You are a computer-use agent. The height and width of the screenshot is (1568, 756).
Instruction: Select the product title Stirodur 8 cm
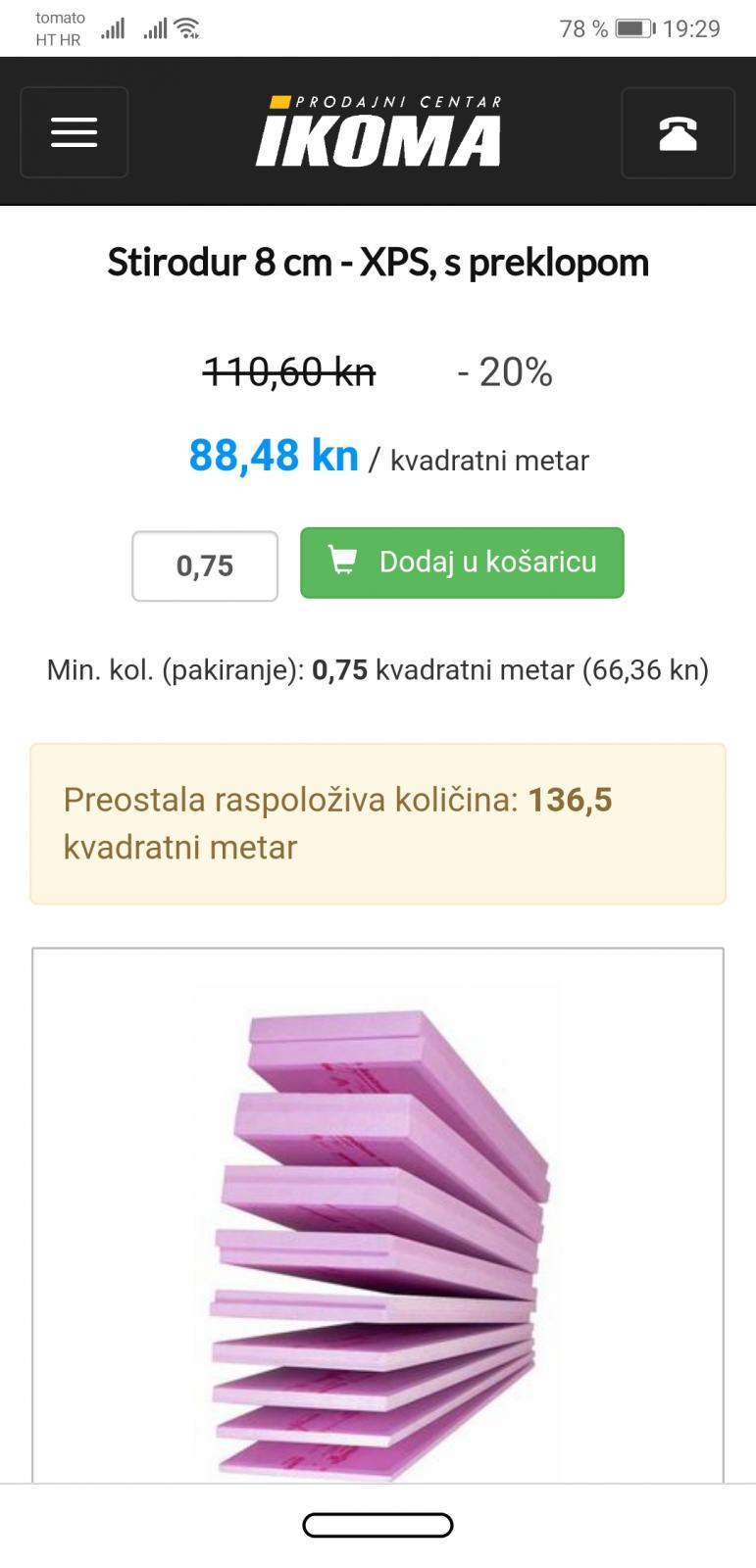tap(378, 261)
